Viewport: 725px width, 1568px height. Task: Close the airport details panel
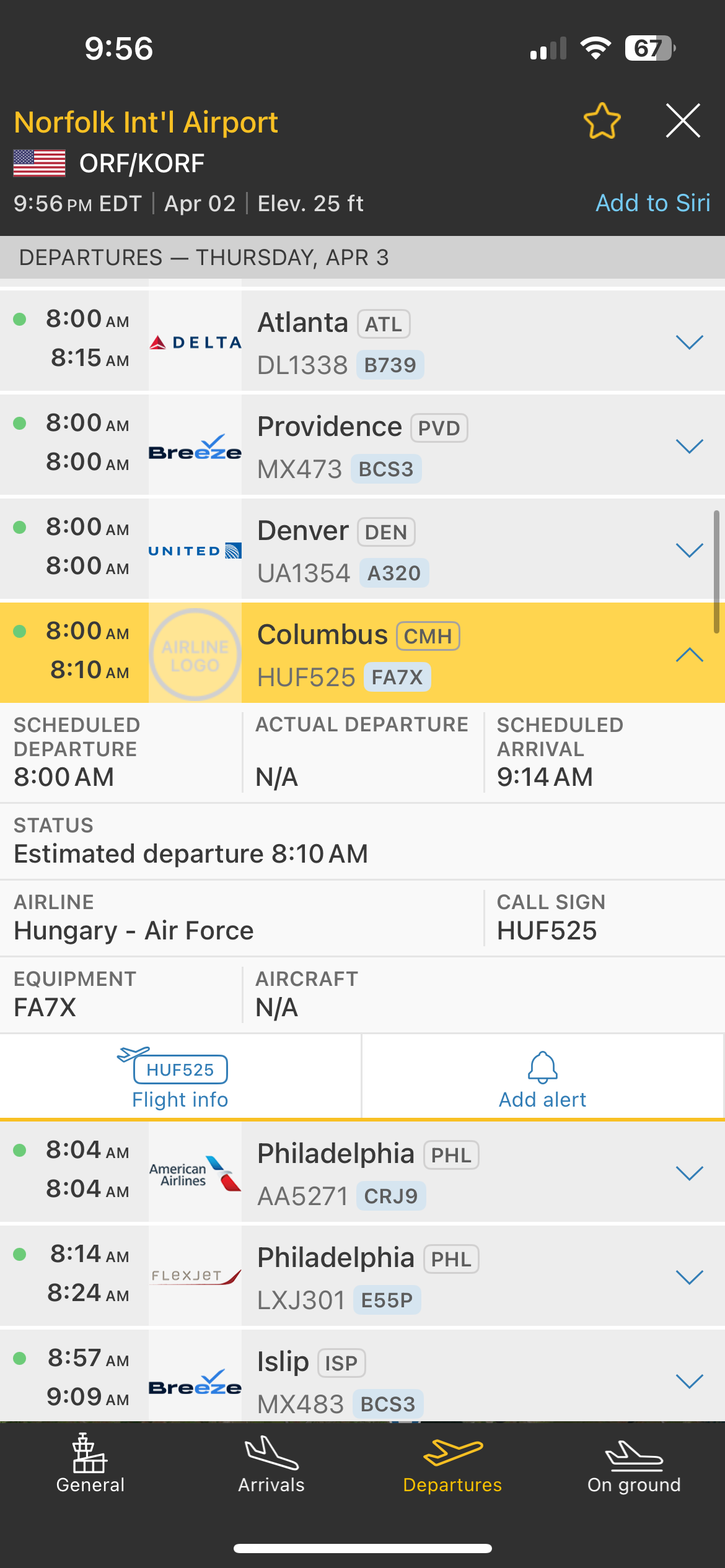(683, 121)
